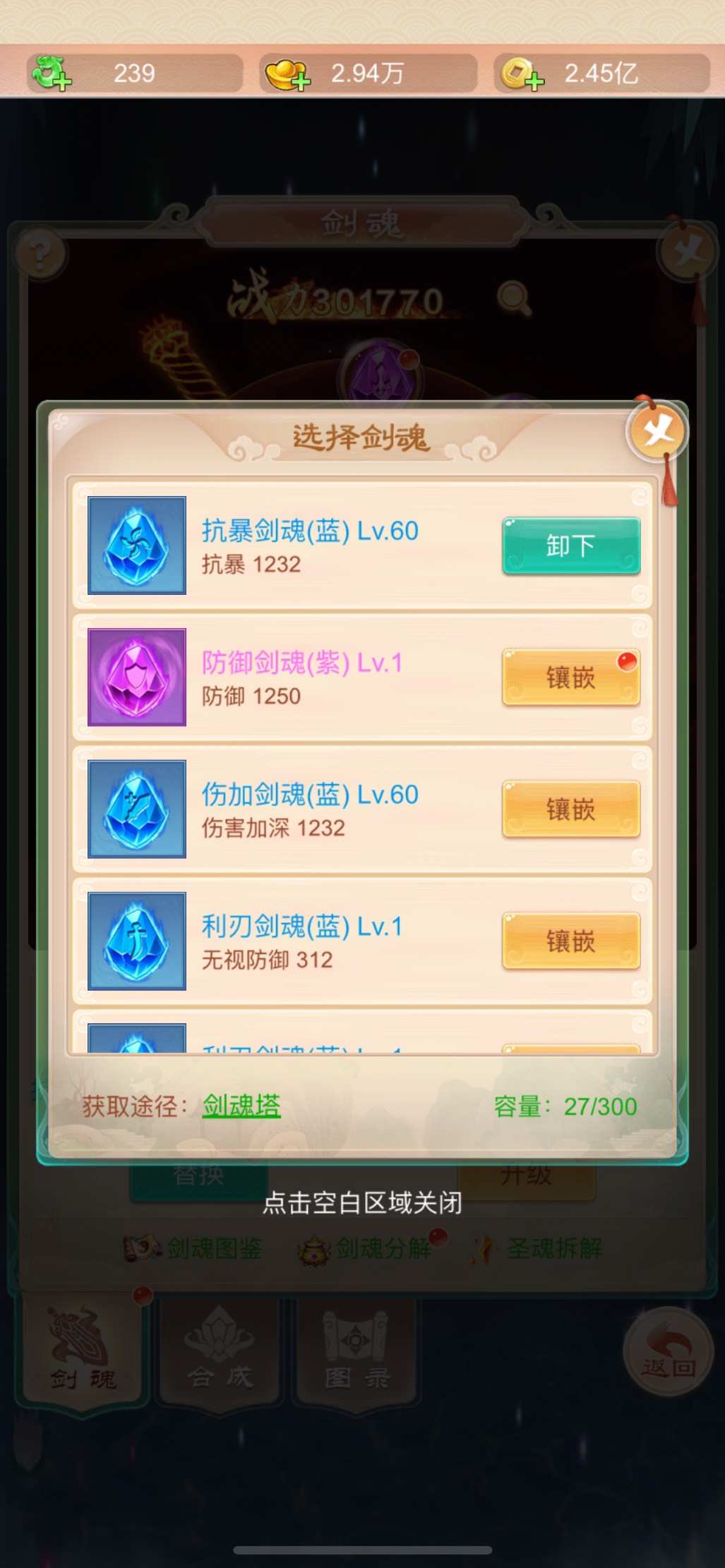Viewport: 725px width, 1568px height.
Task: Inlay the 防御剑魂(紫) Lv.1
Action: [570, 677]
